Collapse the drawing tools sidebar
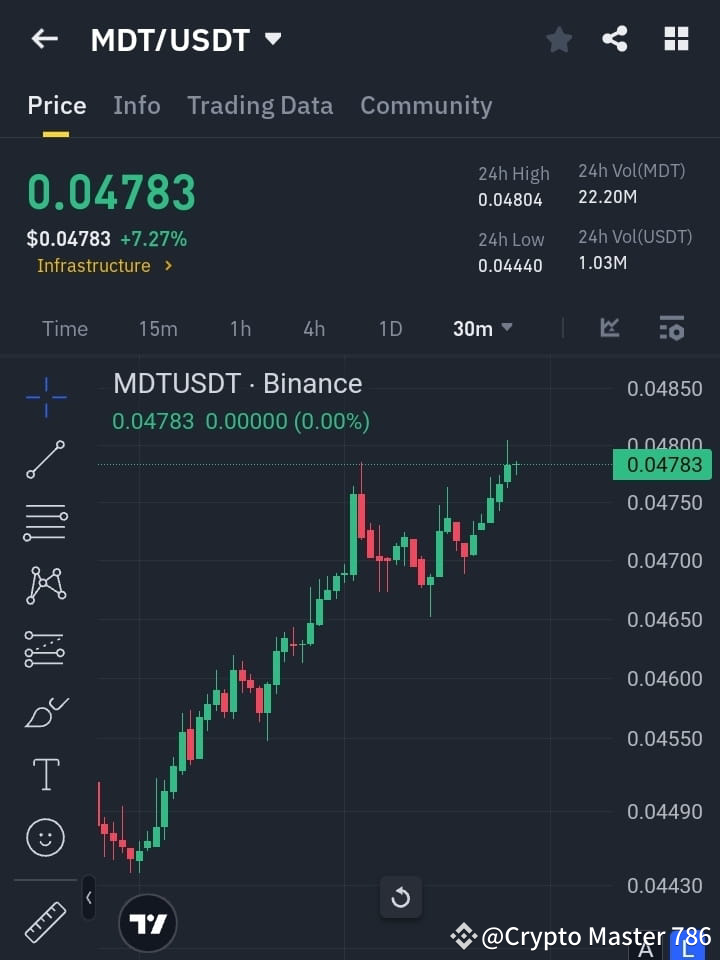Screen dimensions: 720x960 [89, 898]
